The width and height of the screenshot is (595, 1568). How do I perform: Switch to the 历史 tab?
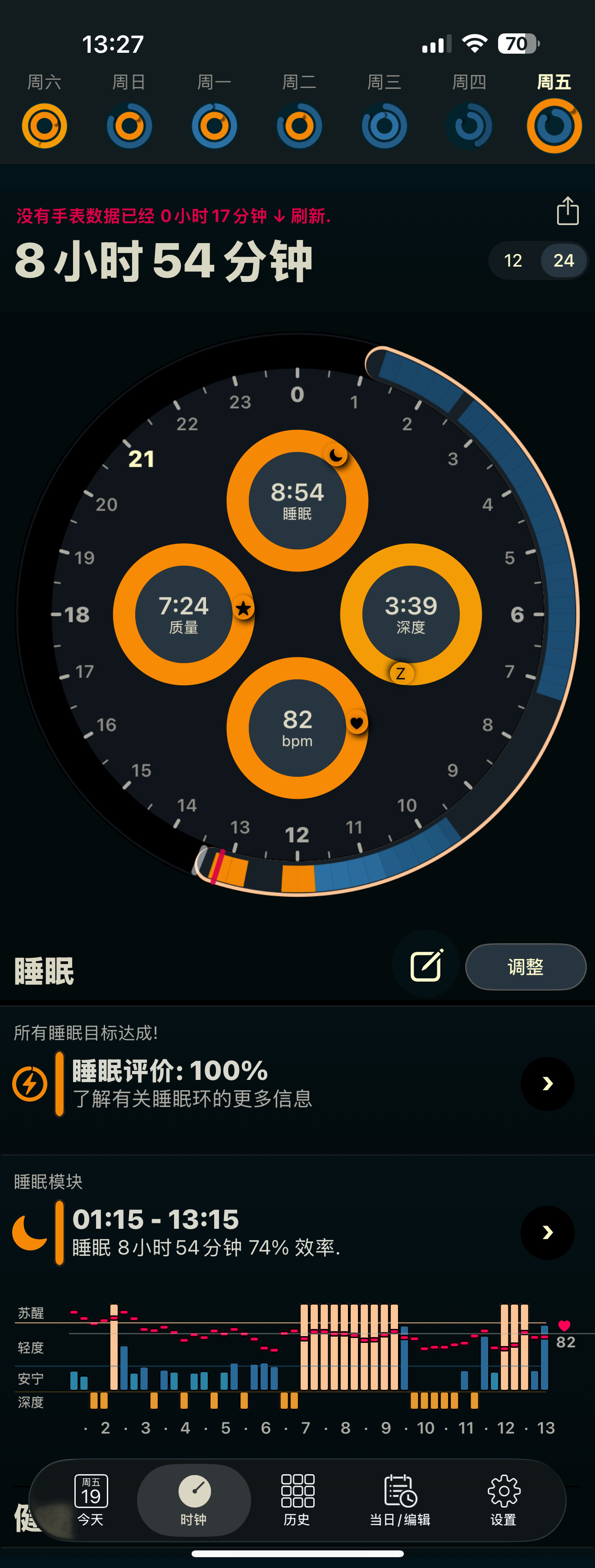click(297, 1500)
